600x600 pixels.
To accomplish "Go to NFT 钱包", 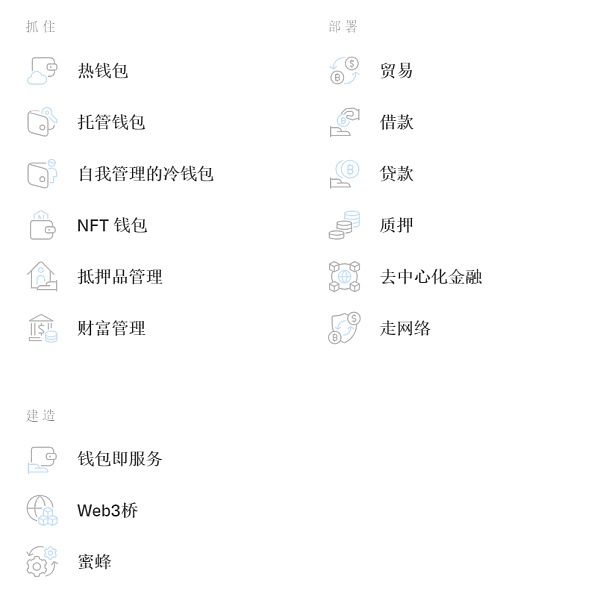I will point(111,226).
